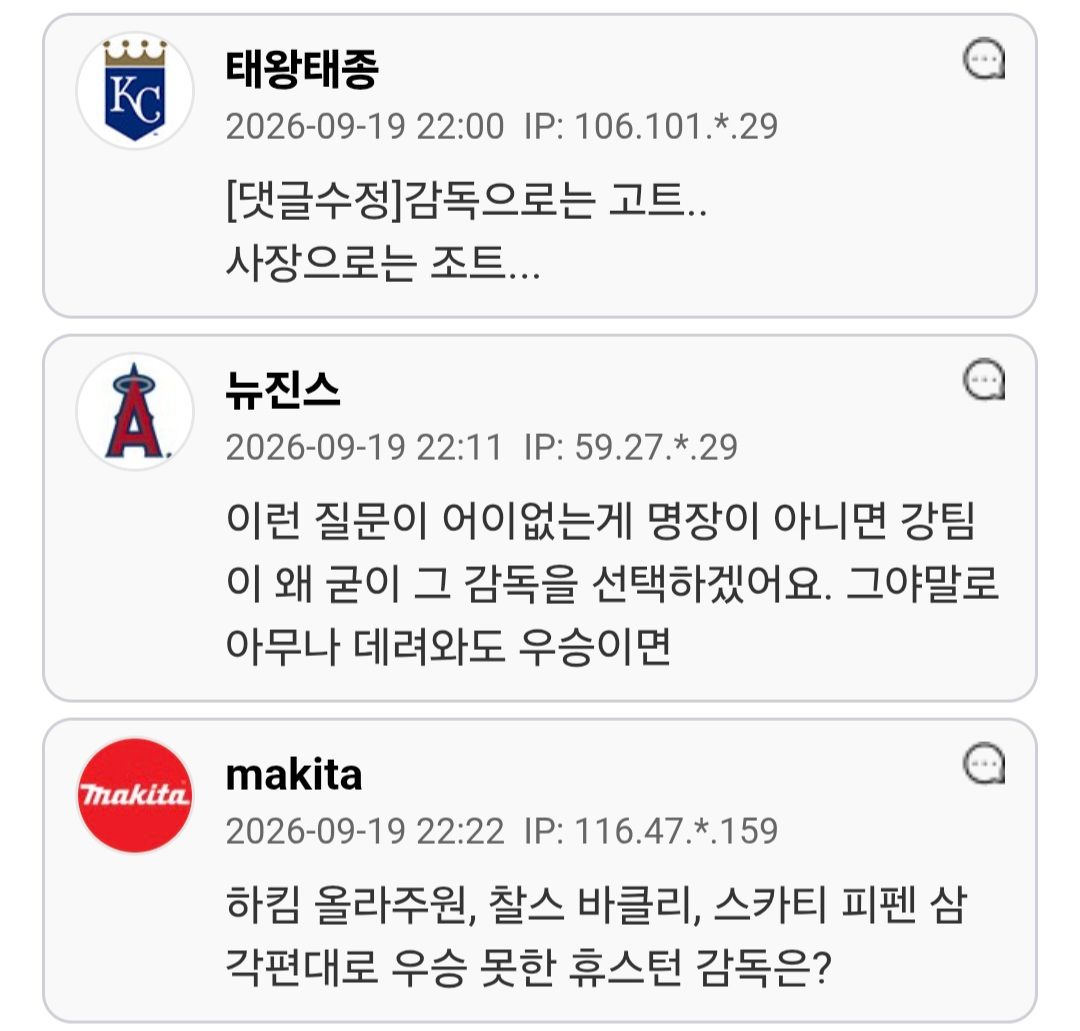This screenshot has height=1031, width=1080.
Task: Open makita's profile avatar
Action: pyautogui.click(x=135, y=795)
